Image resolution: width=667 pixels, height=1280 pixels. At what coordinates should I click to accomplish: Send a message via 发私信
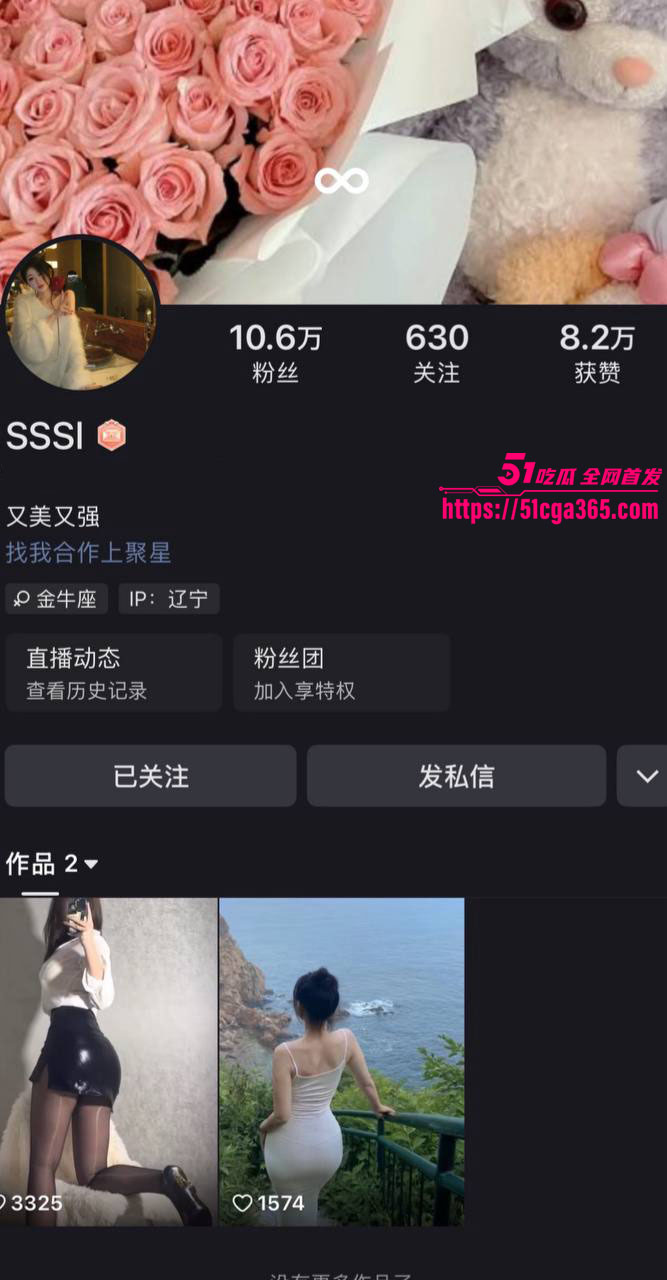tap(456, 776)
